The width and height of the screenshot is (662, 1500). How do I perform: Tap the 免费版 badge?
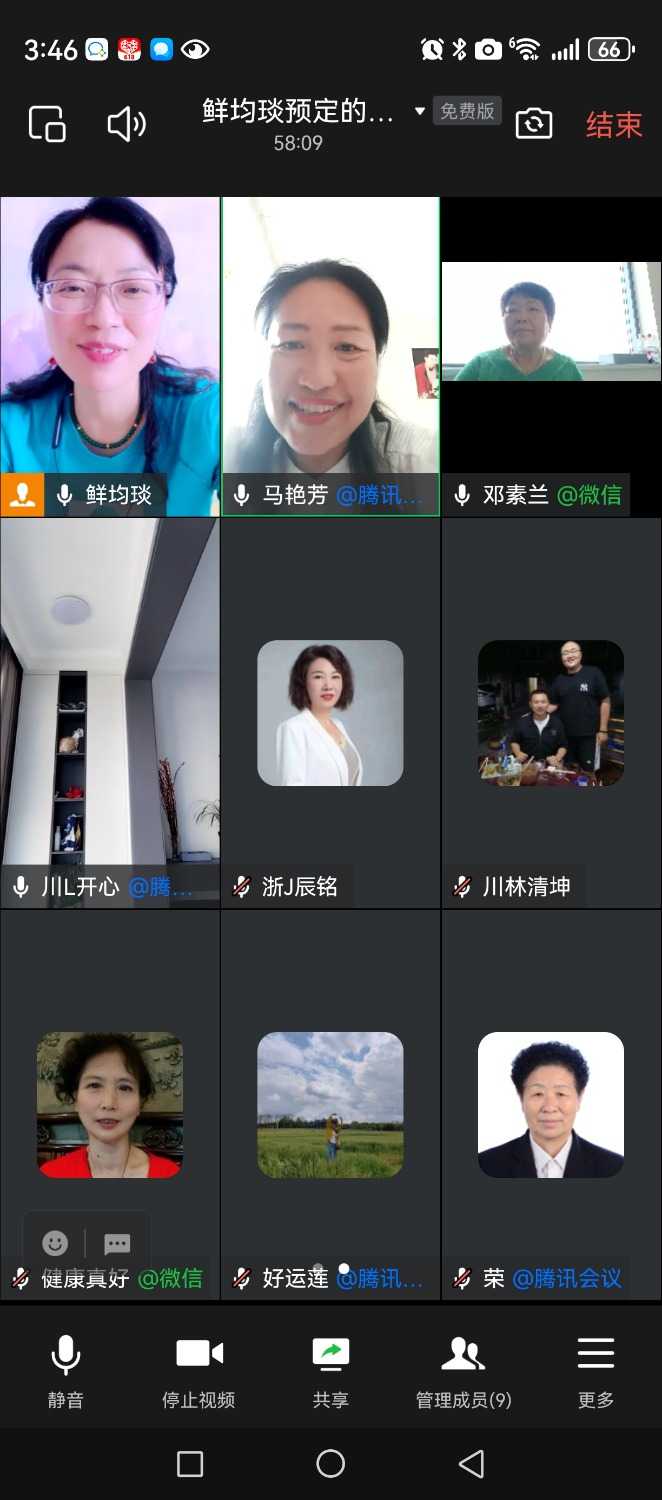(467, 111)
